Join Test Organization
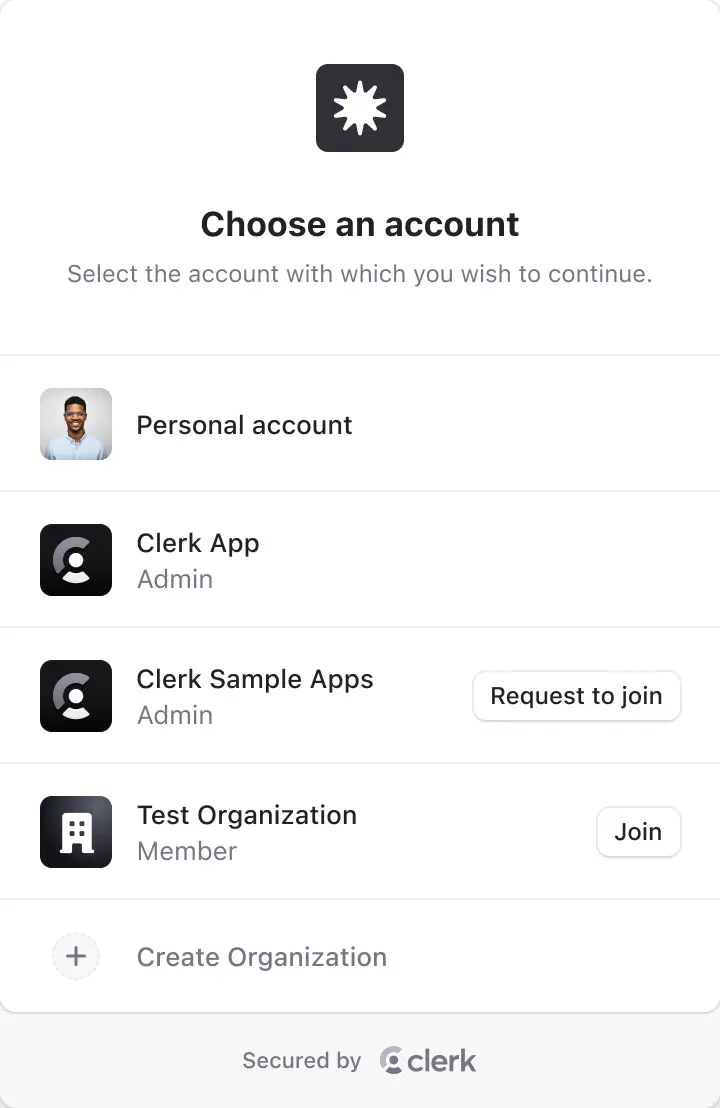720x1108 pixels. [x=638, y=832]
